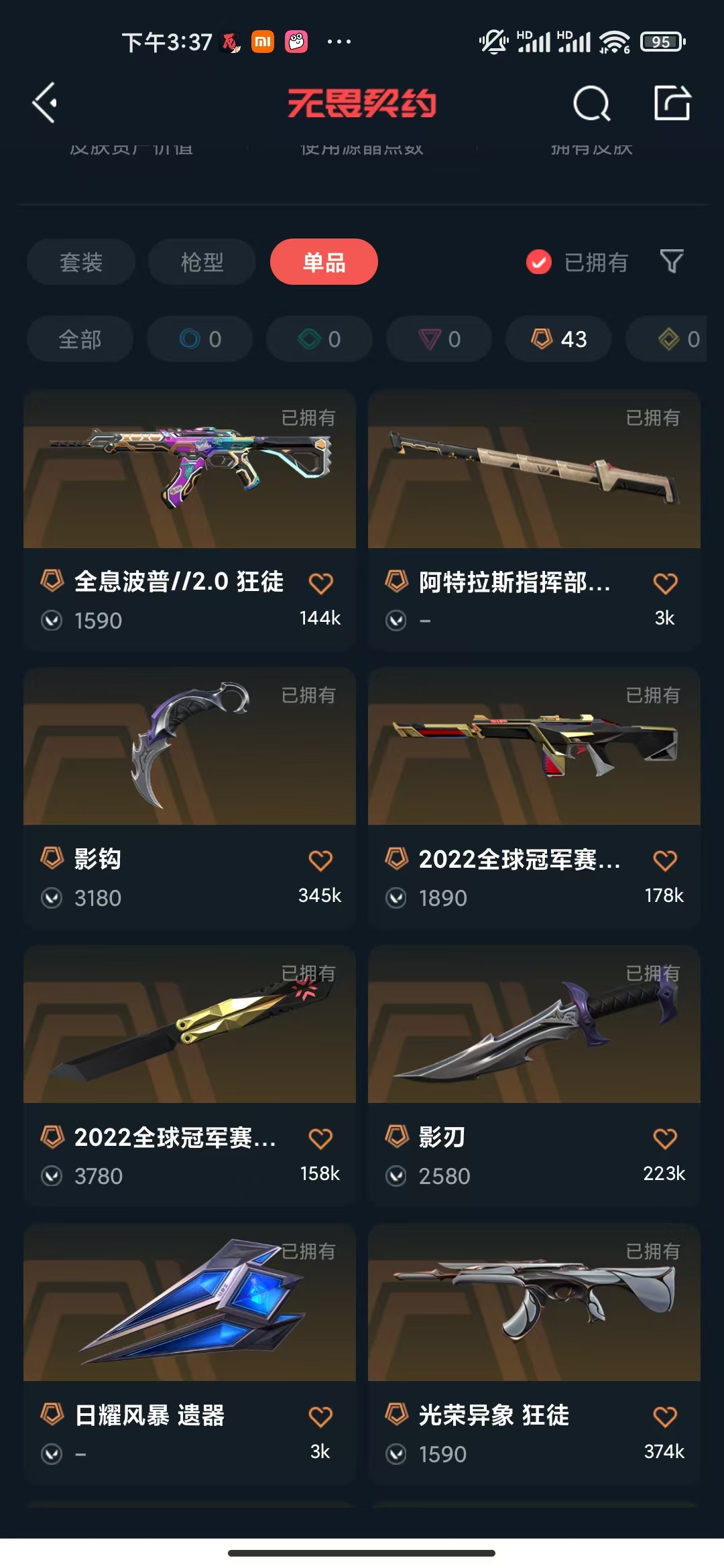Open the 全息波普//2.0 狂徒 skin card
Image resolution: width=724 pixels, height=1568 pixels.
pos(190,520)
